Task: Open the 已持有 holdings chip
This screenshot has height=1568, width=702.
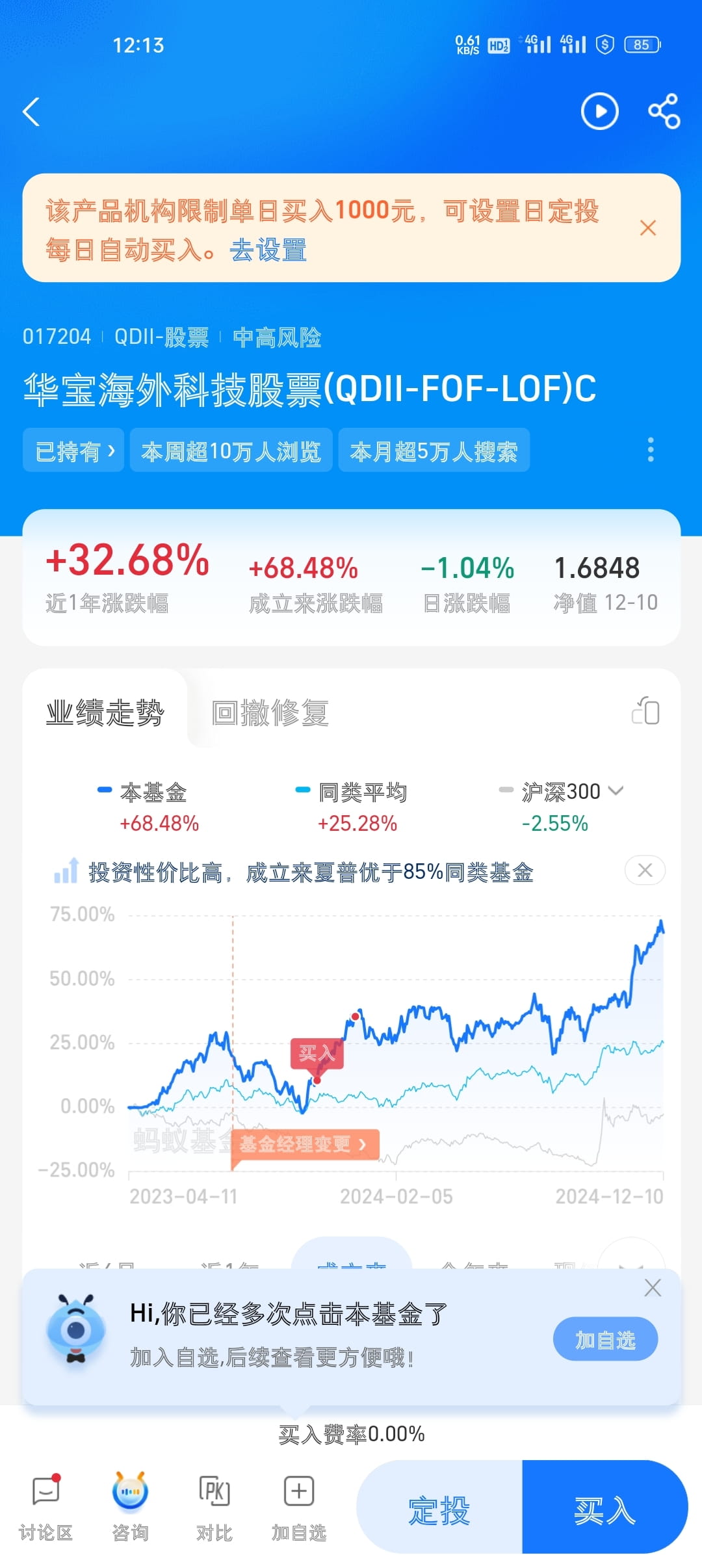Action: (73, 451)
